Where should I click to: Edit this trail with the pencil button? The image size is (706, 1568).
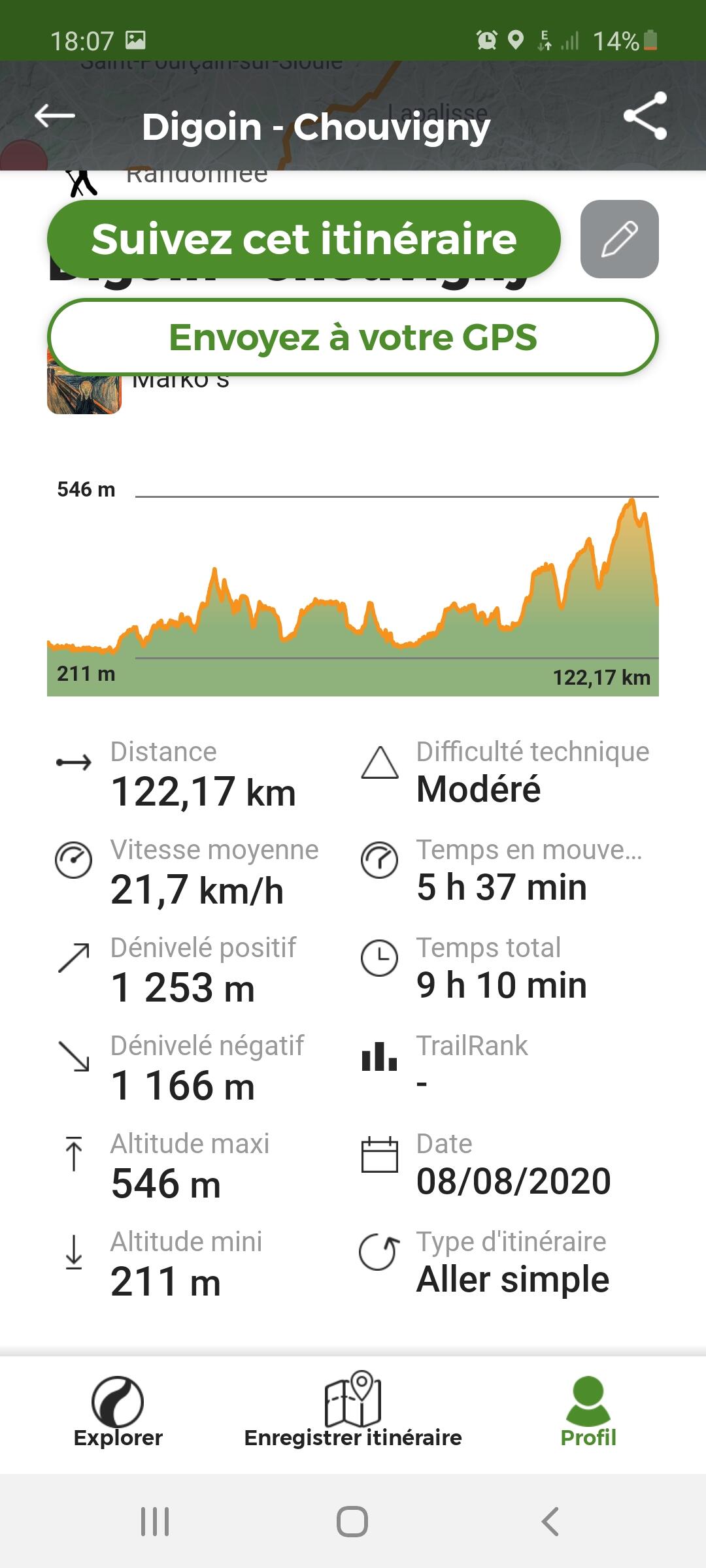pos(619,239)
